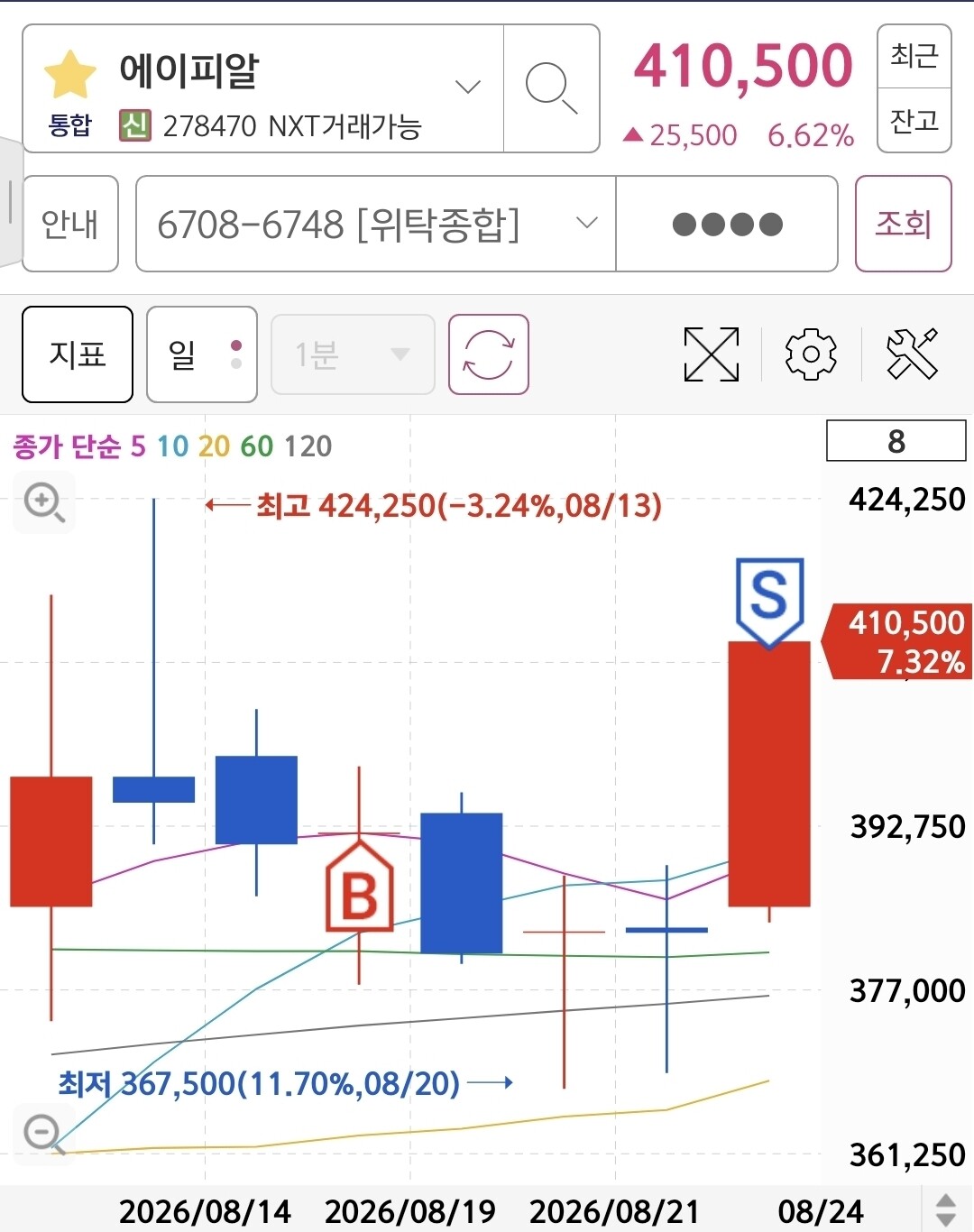Change the 일 chart period selector
Screen dimensions: 974x1232
pos(202,354)
